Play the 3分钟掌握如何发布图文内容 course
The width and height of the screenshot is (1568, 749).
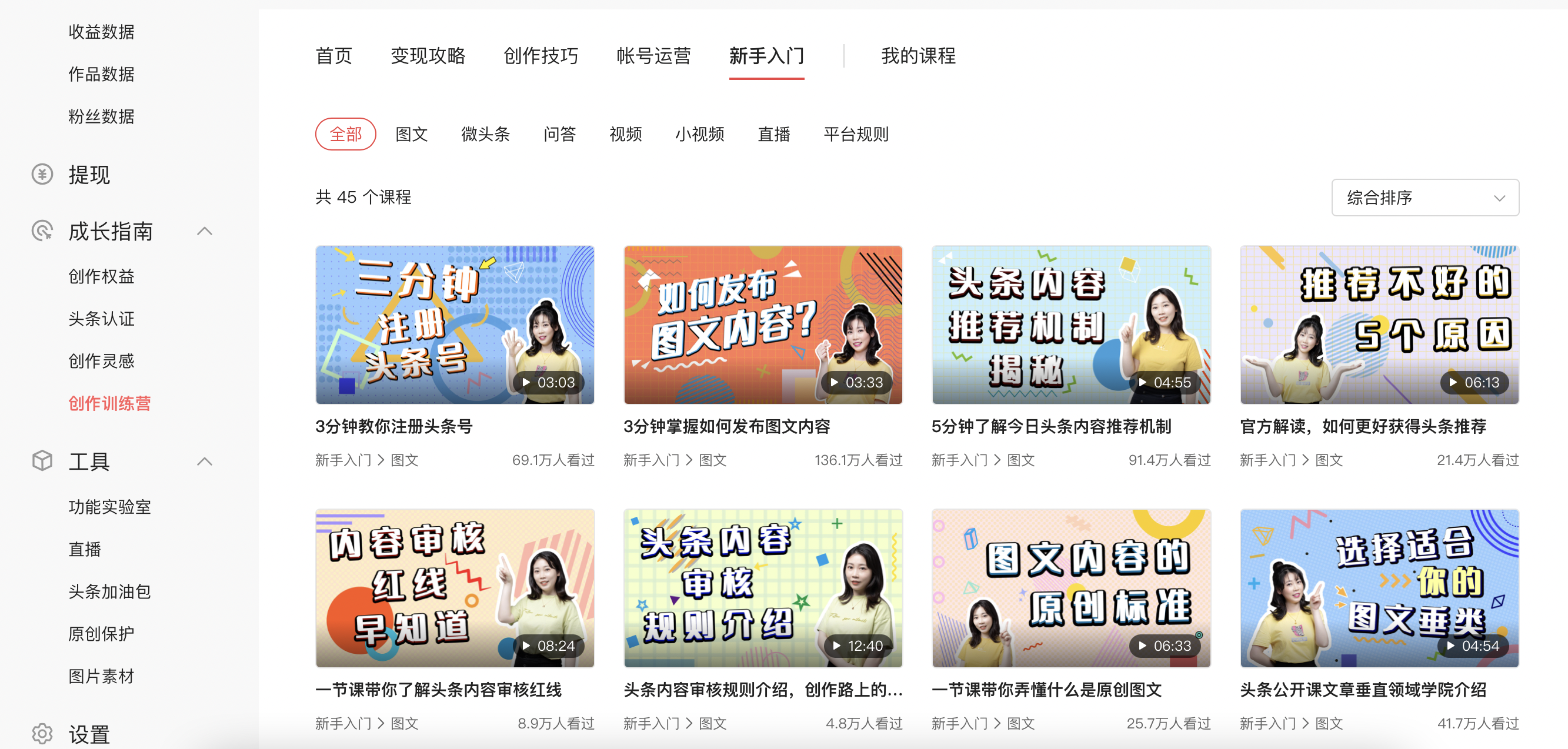coord(763,325)
